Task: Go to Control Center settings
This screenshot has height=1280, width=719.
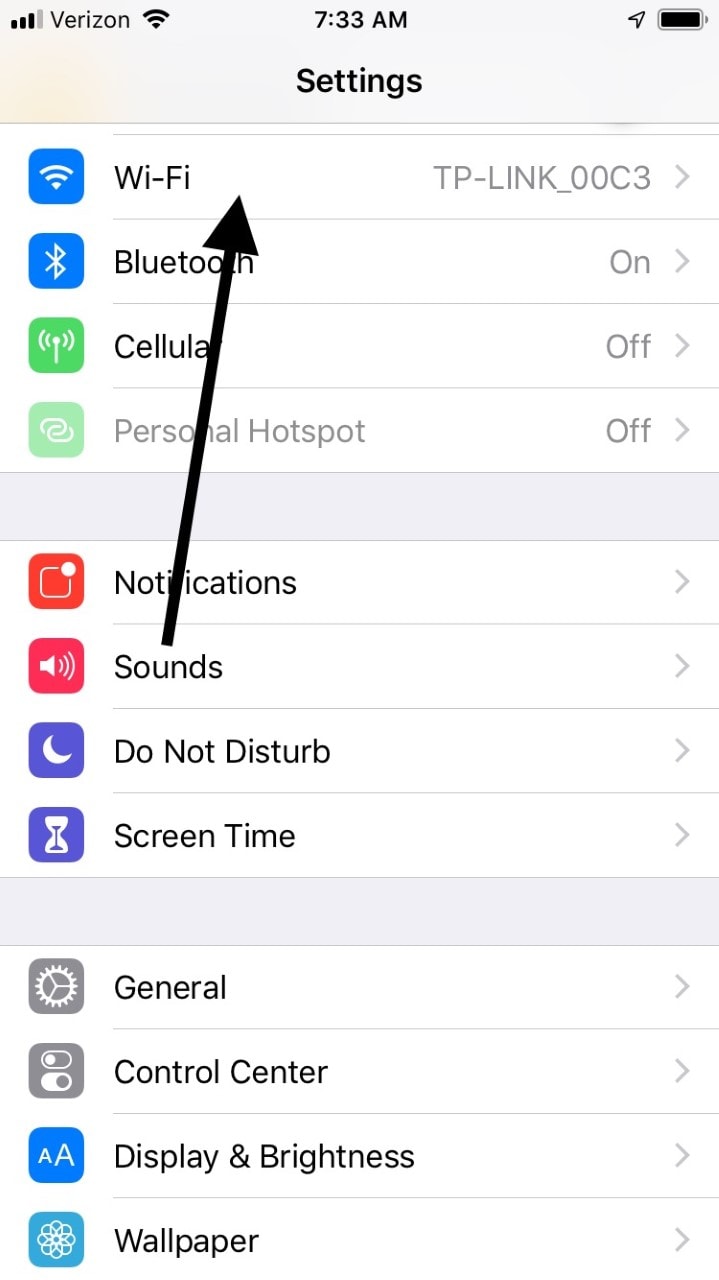Action: pyautogui.click(x=400, y=1072)
